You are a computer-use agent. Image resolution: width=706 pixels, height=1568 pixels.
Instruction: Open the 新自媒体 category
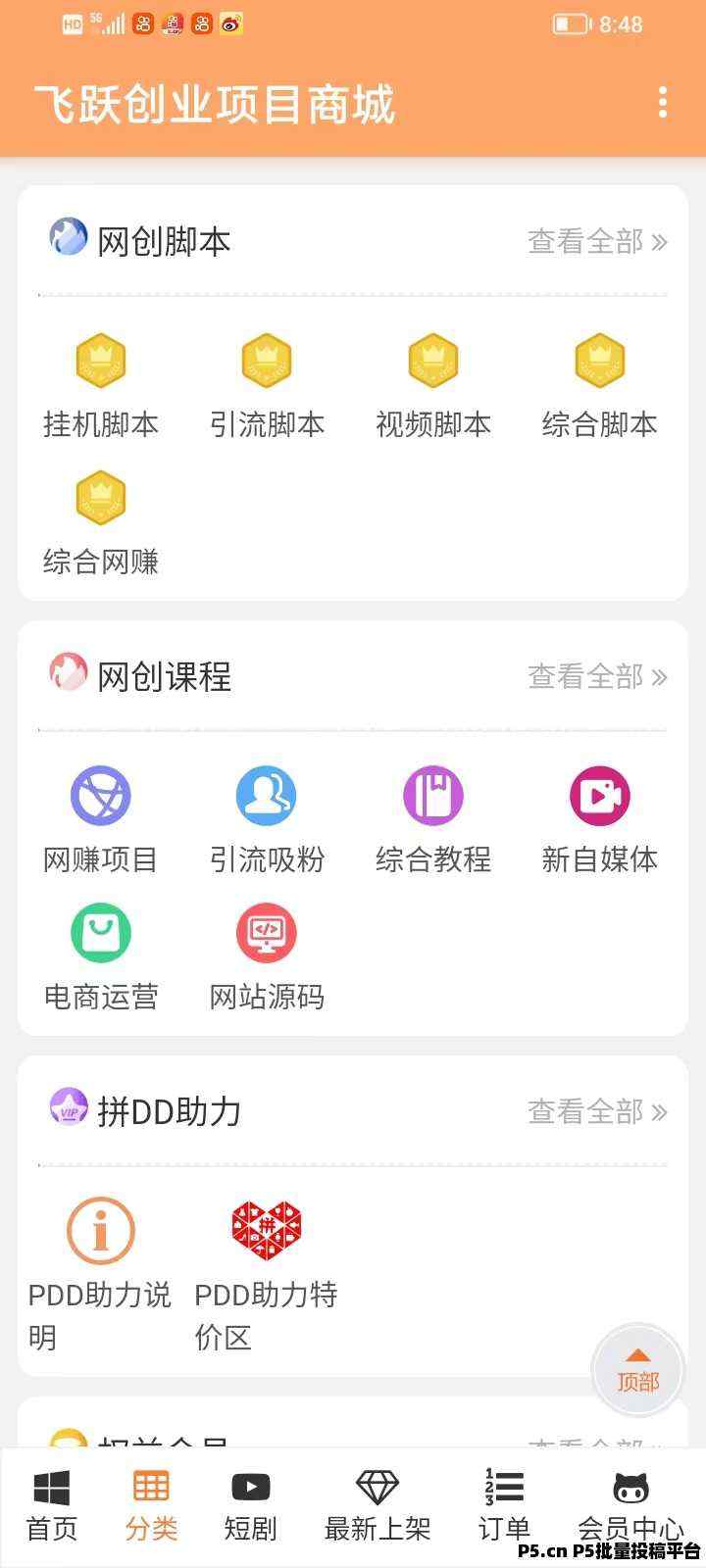[599, 821]
